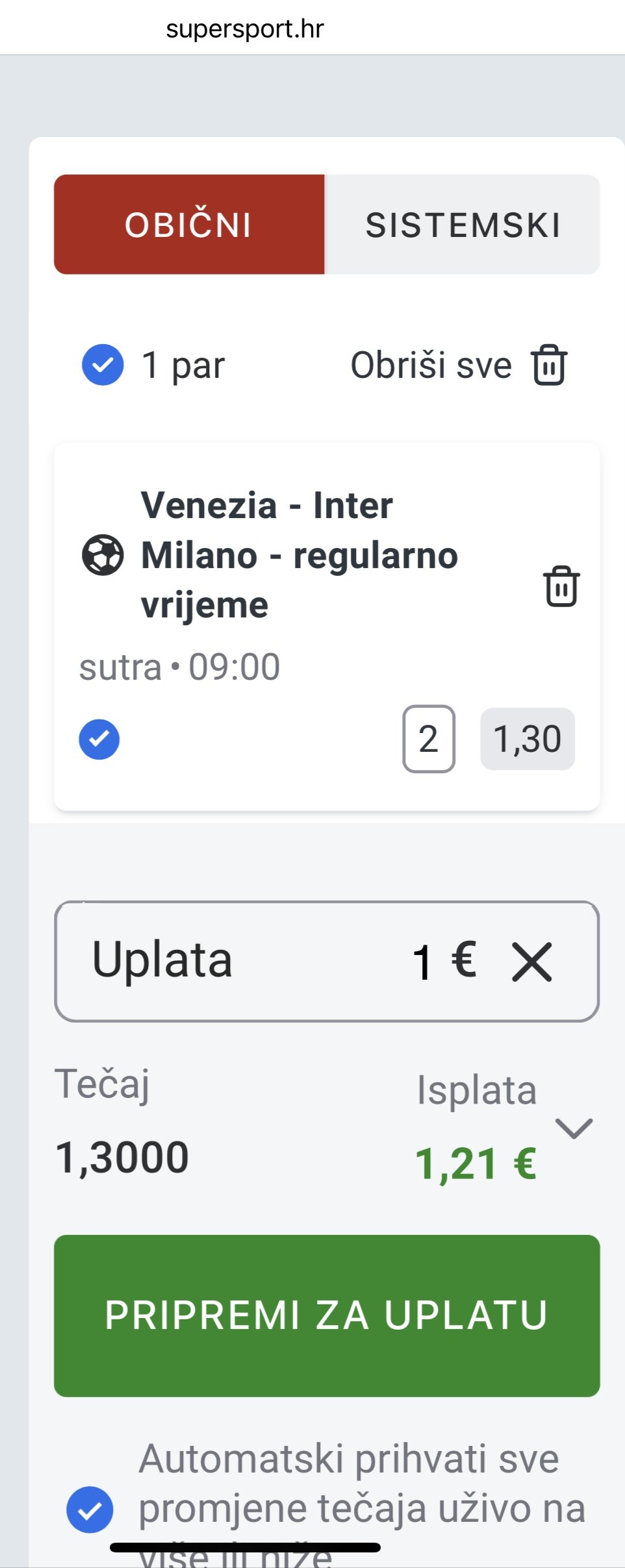
Task: Select the OBIČNI ticket type
Action: point(189,225)
